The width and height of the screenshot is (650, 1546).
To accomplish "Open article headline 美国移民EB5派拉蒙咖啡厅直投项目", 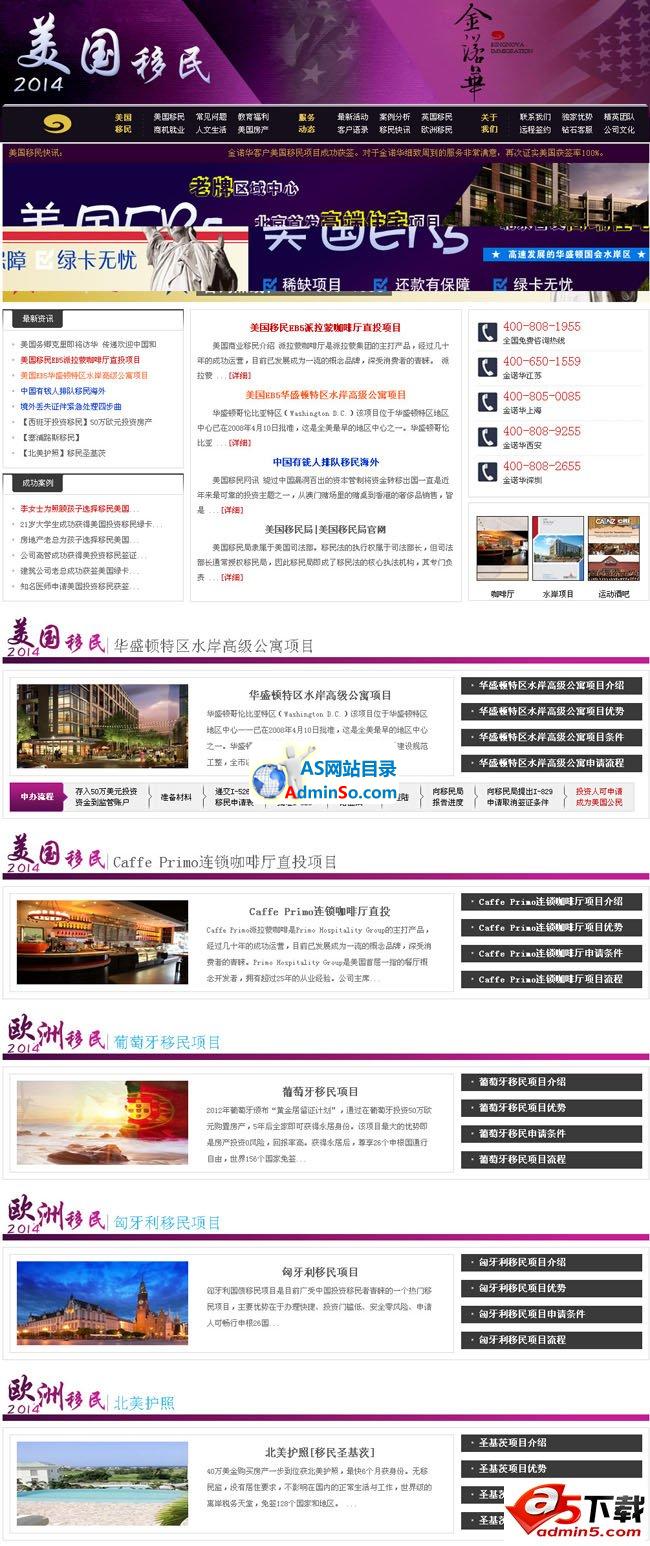I will (325, 327).
